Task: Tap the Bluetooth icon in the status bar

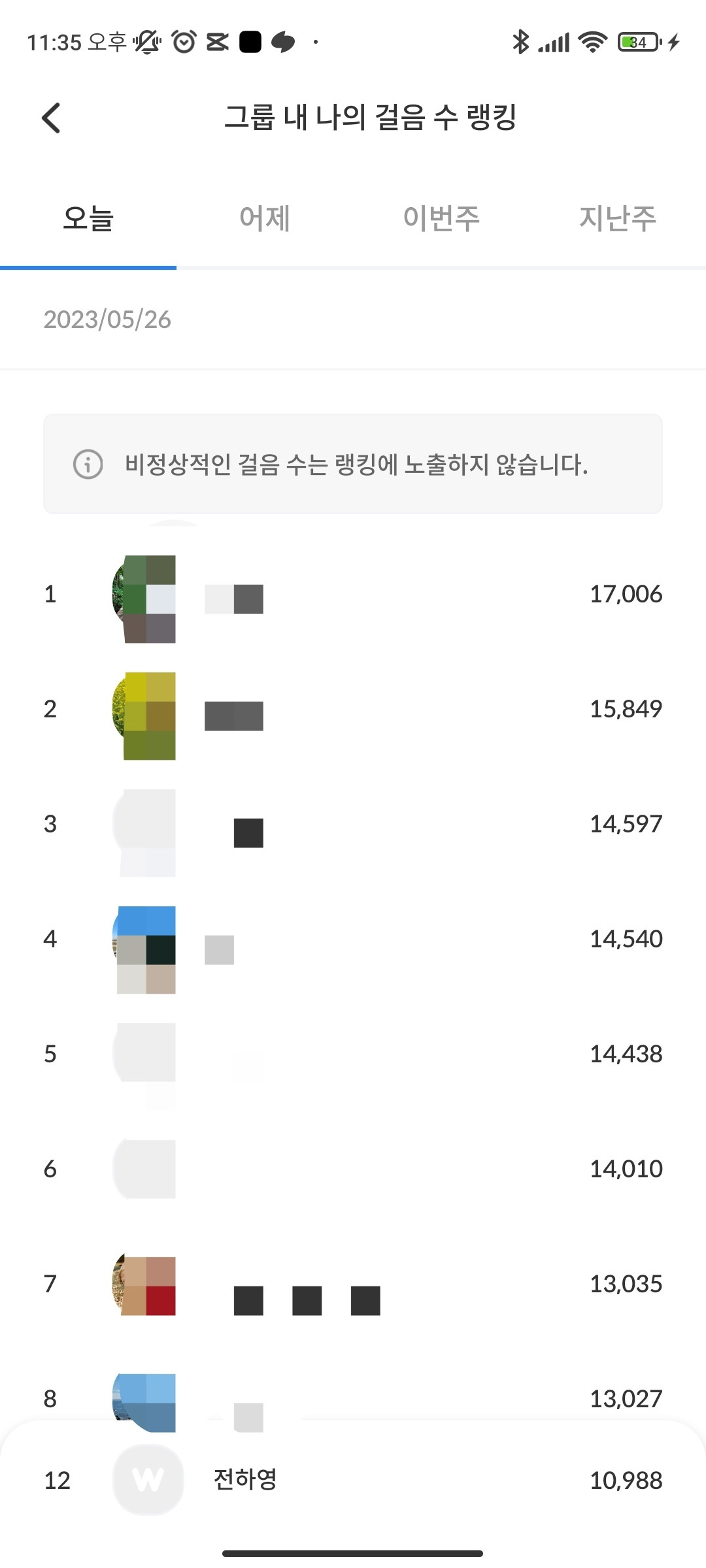Action: pos(520,41)
